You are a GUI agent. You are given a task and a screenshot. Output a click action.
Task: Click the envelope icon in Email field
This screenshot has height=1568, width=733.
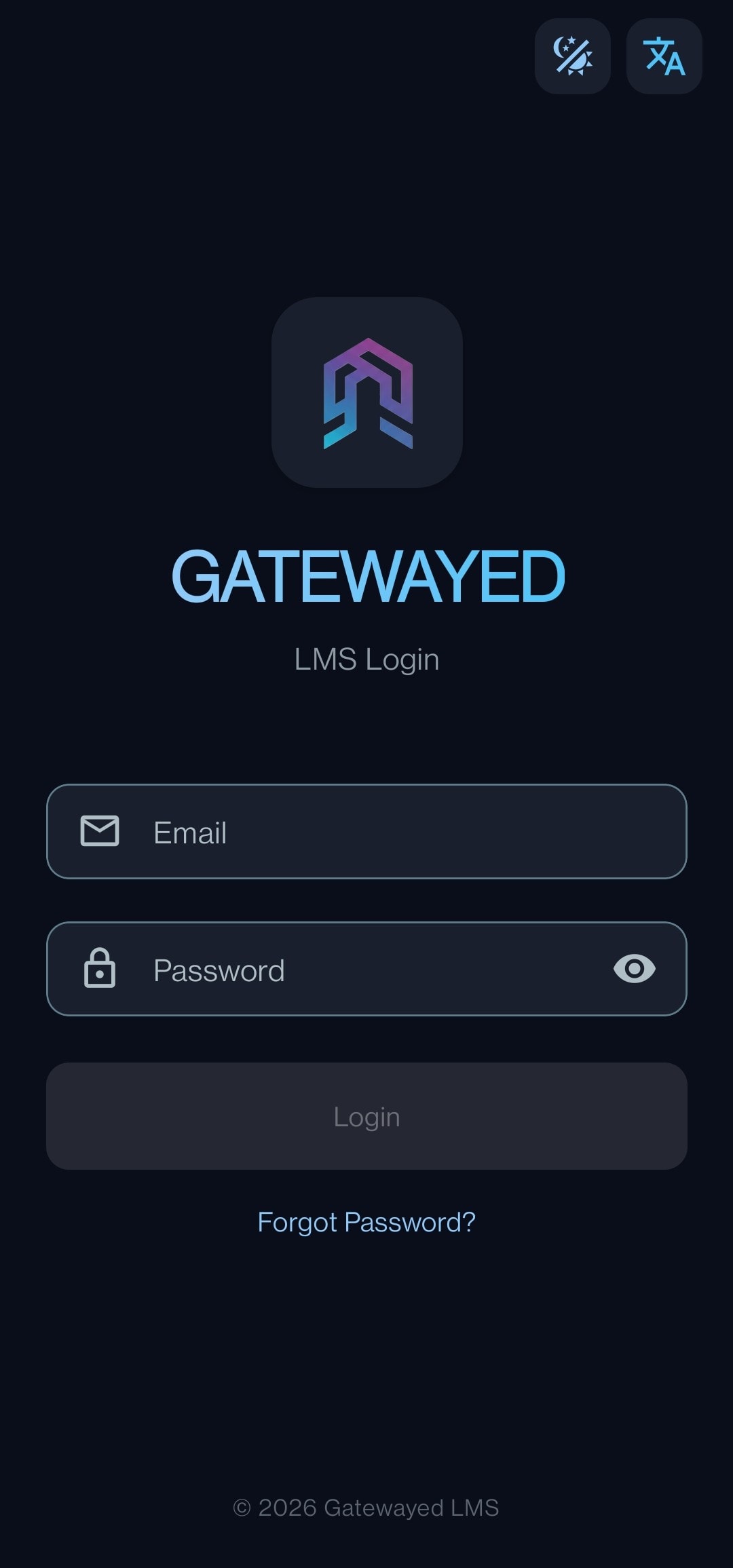pyautogui.click(x=100, y=830)
